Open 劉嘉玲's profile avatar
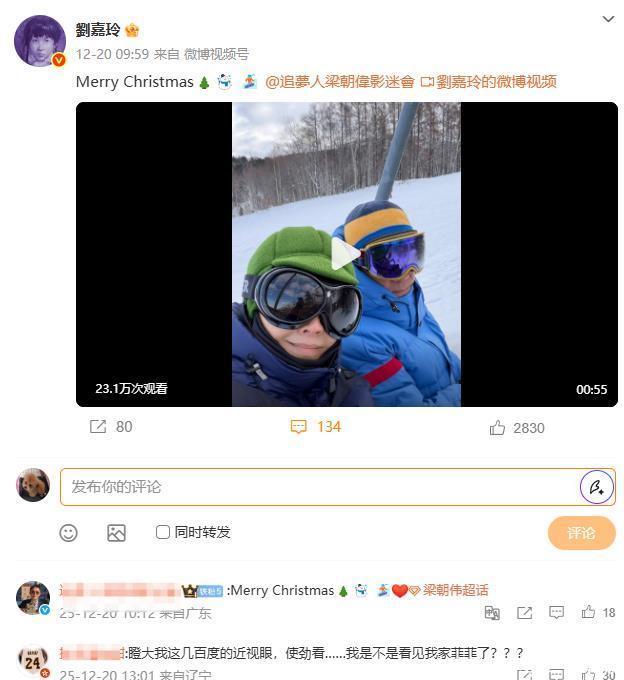The width and height of the screenshot is (624, 680). pyautogui.click(x=40, y=41)
